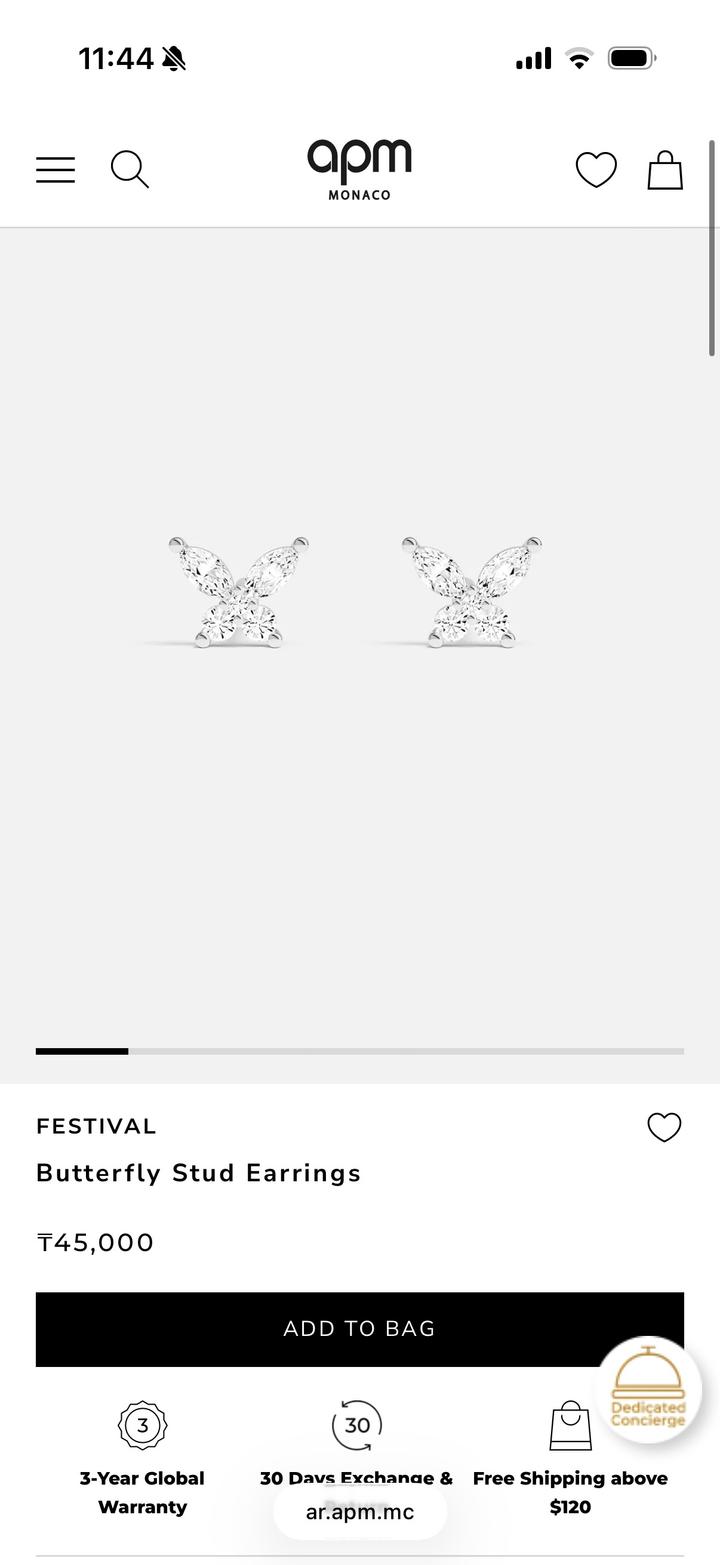Tap the ar.apm.mc address pill
The image size is (720, 1565).
tap(360, 1511)
